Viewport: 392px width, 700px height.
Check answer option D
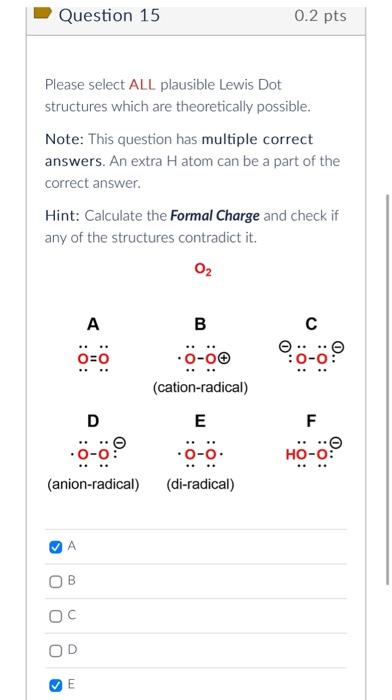point(55,651)
